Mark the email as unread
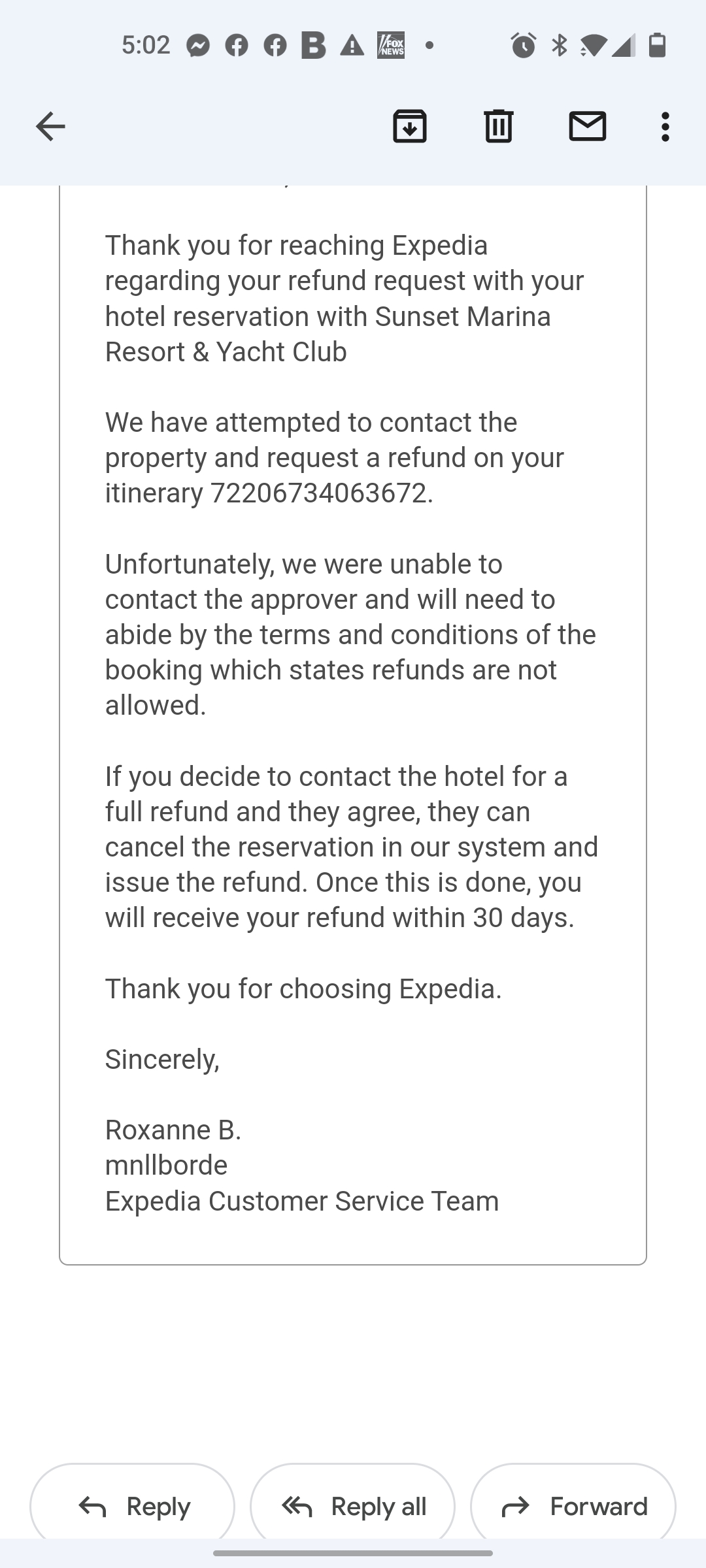The height and width of the screenshot is (1568, 706). click(587, 127)
